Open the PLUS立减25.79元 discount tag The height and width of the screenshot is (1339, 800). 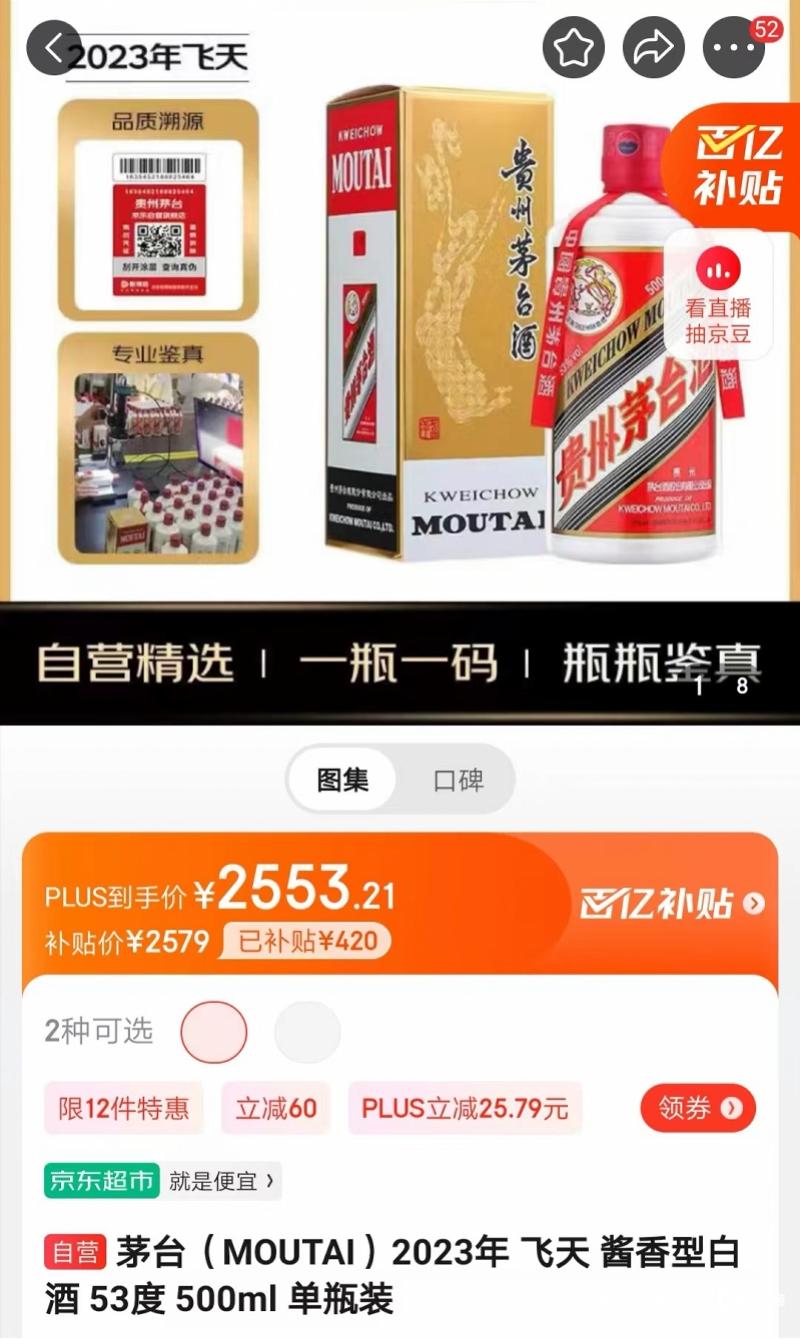465,1108
